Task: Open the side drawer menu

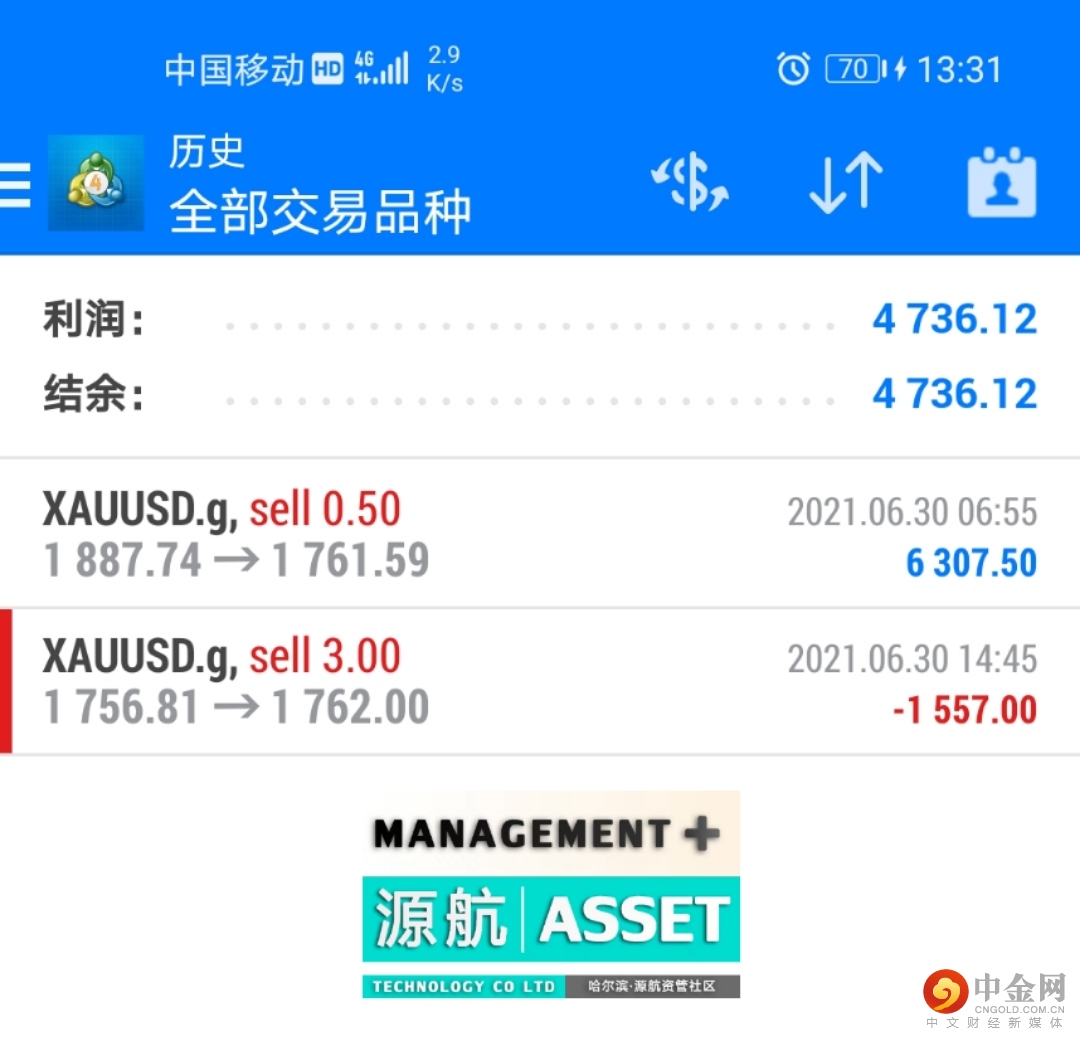Action: tap(16, 185)
